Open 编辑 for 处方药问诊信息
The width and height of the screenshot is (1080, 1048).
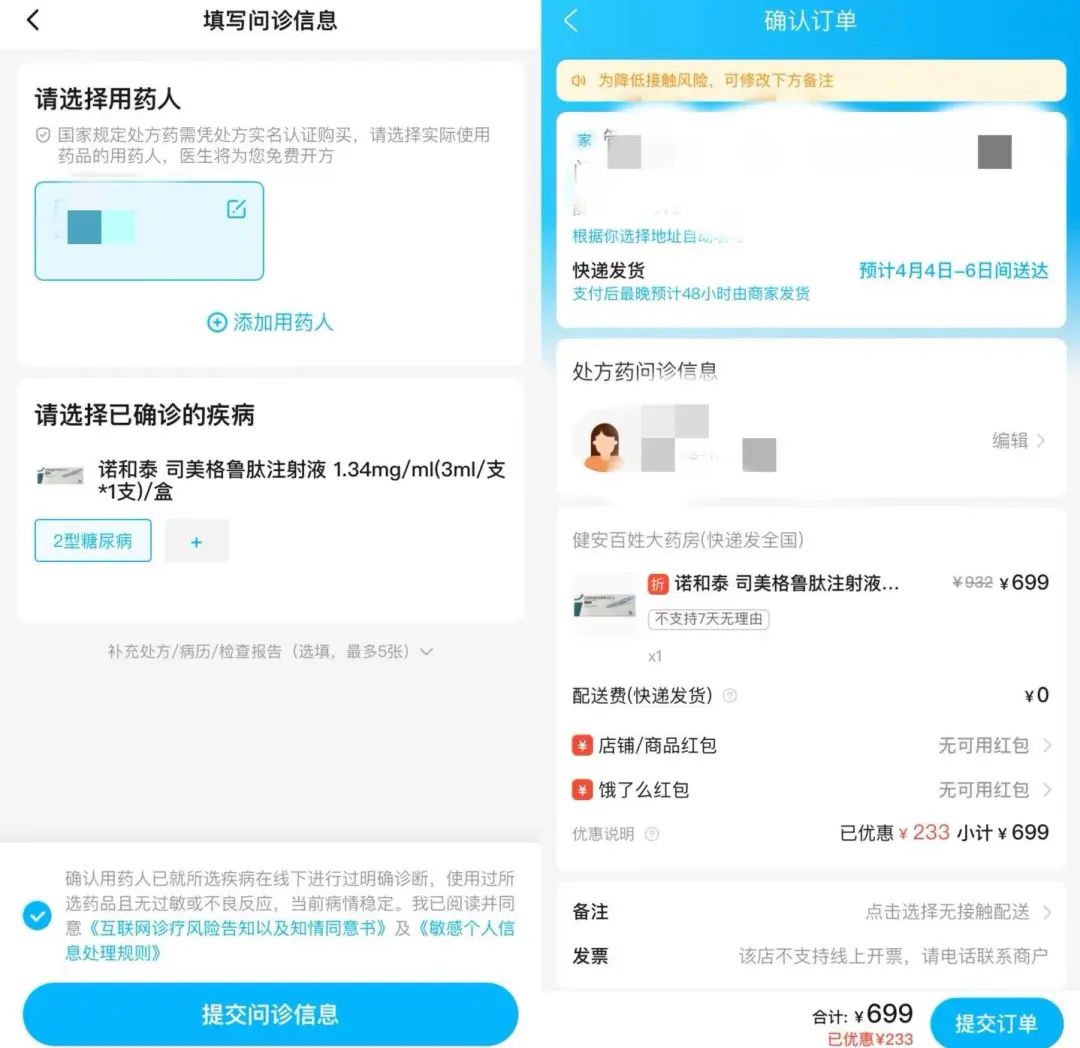pos(1018,441)
